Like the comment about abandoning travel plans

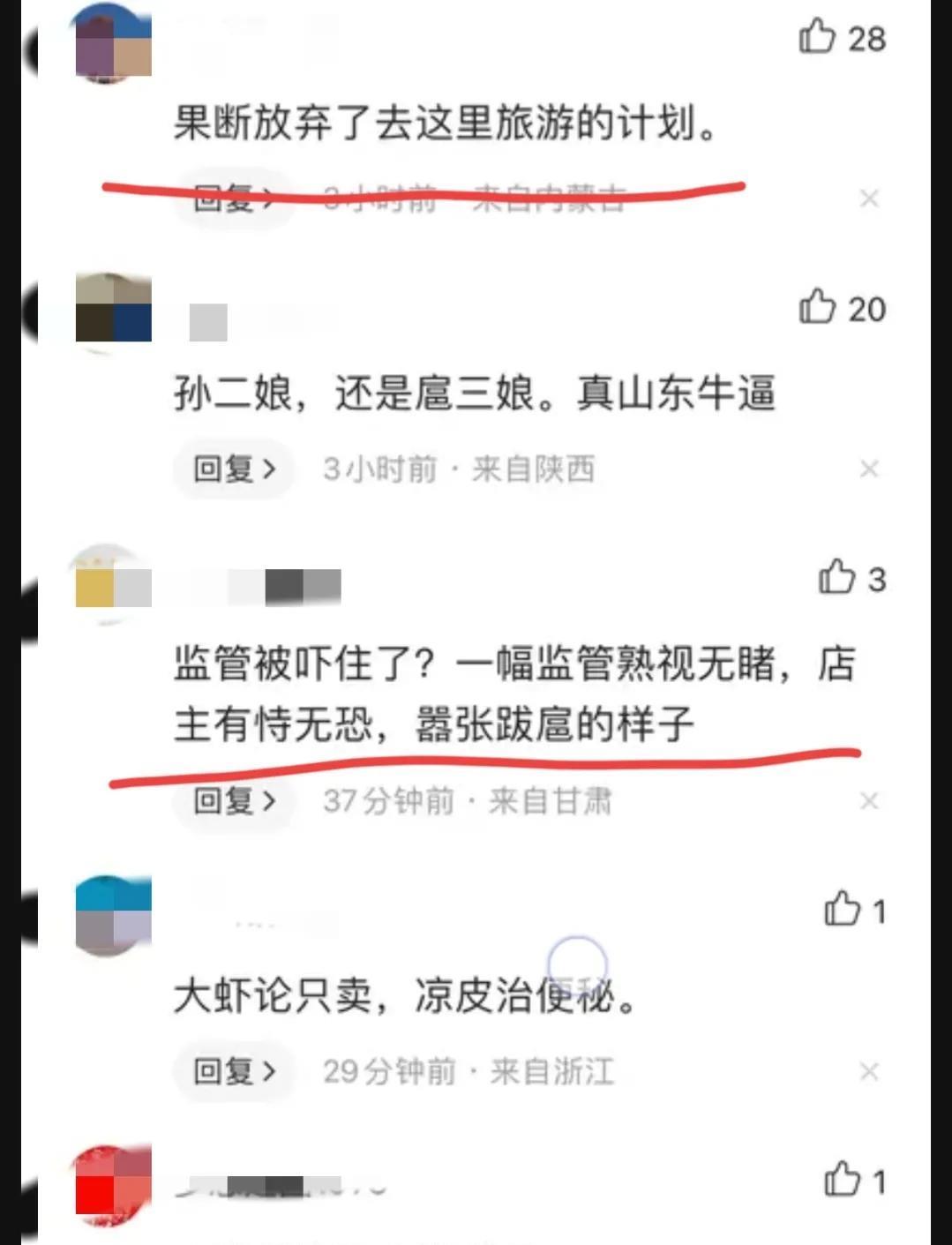click(818, 38)
